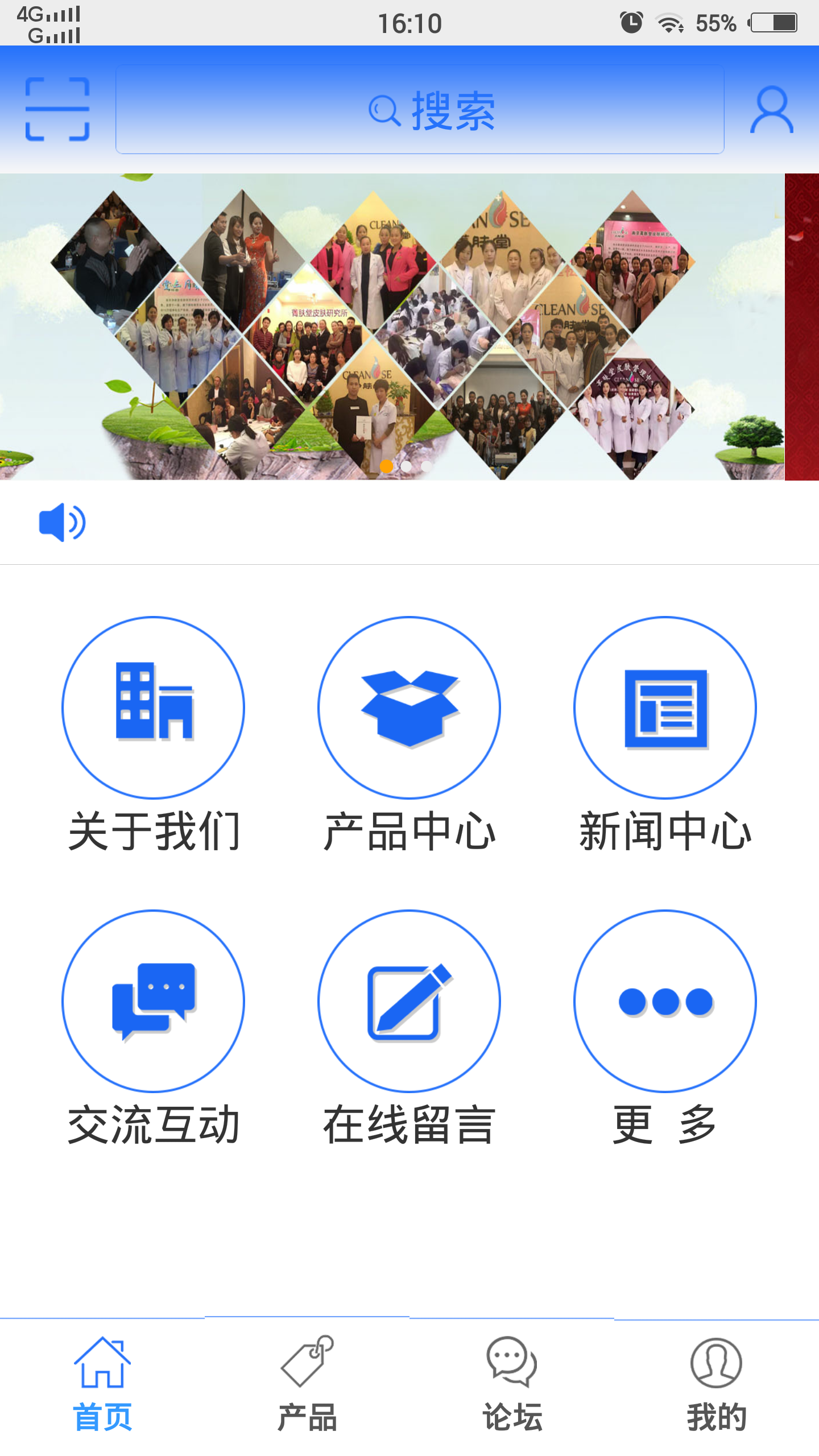Screen dimensions: 819x1456
Task: Open the 我的 profile icon in bottom bar
Action: pyautogui.click(x=717, y=1360)
